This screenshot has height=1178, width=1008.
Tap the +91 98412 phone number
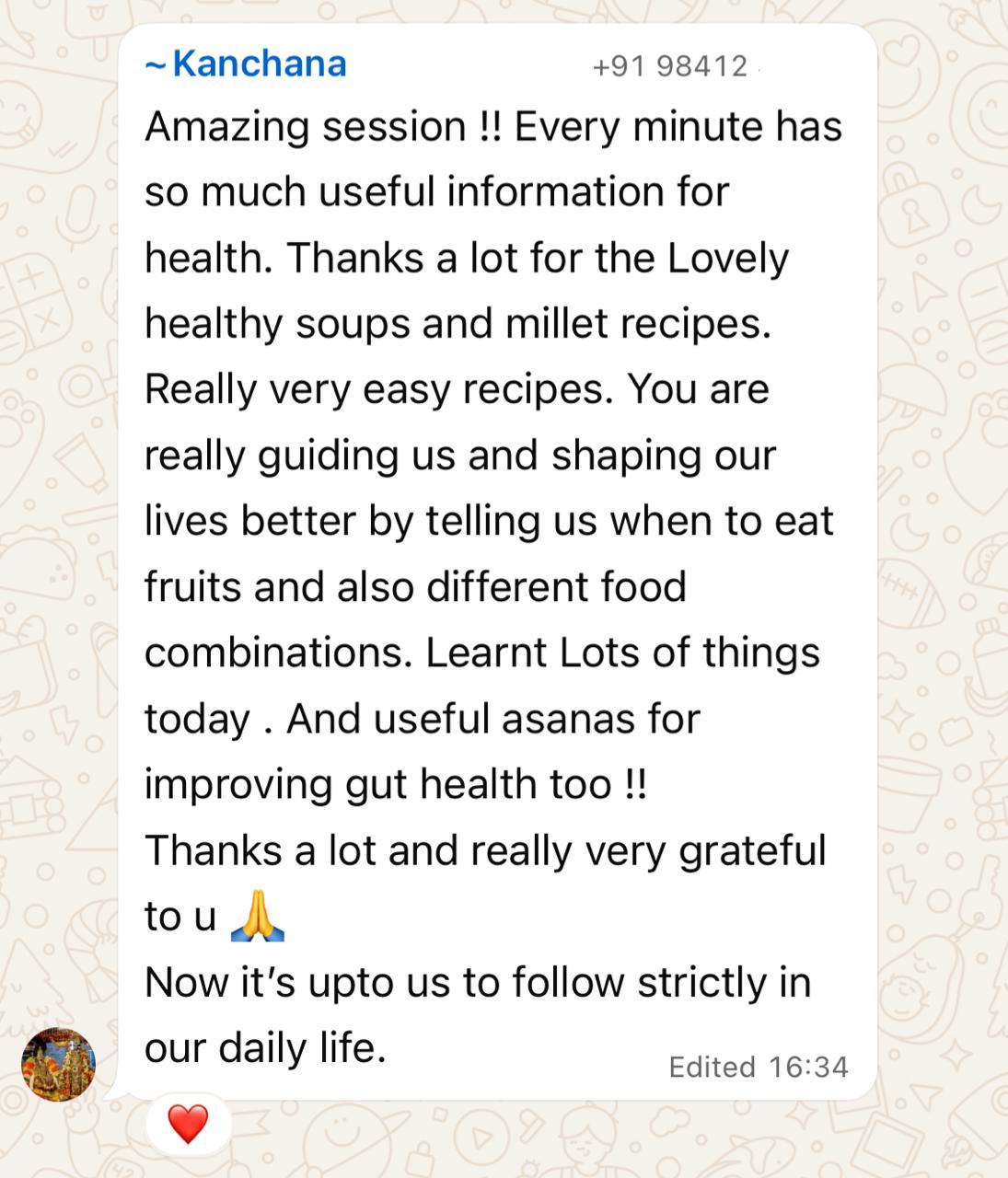[670, 66]
